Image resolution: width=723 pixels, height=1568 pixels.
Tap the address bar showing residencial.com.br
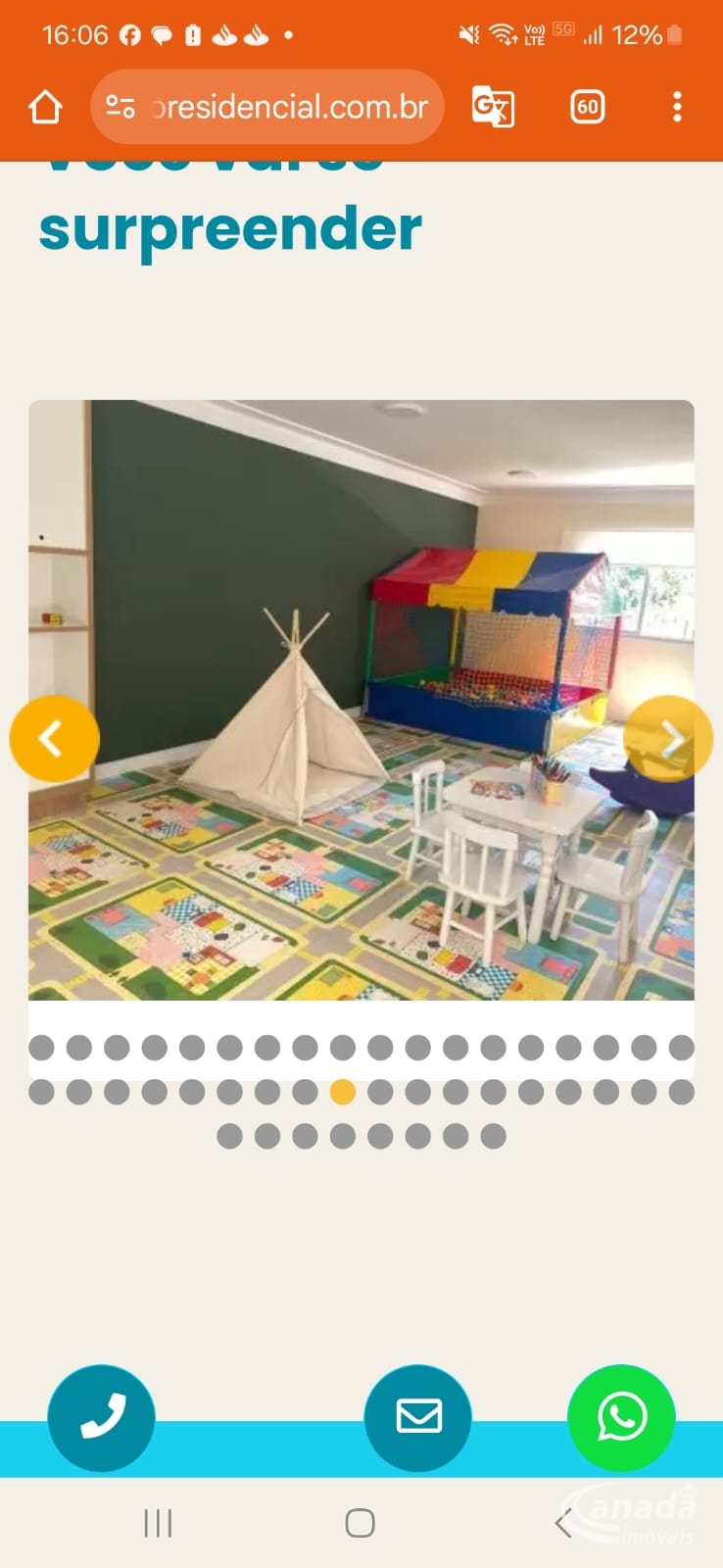click(267, 107)
